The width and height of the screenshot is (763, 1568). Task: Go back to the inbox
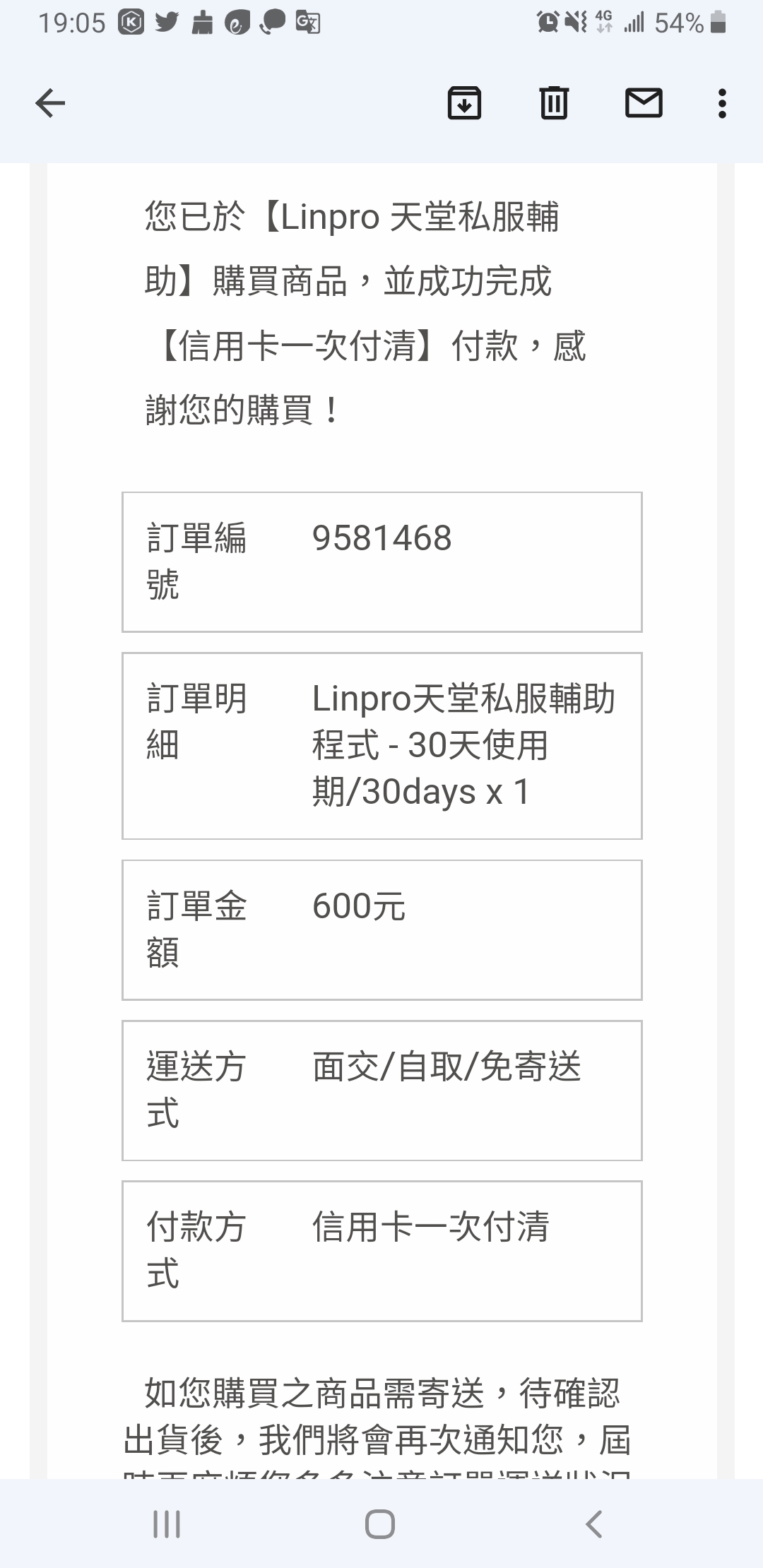click(50, 104)
